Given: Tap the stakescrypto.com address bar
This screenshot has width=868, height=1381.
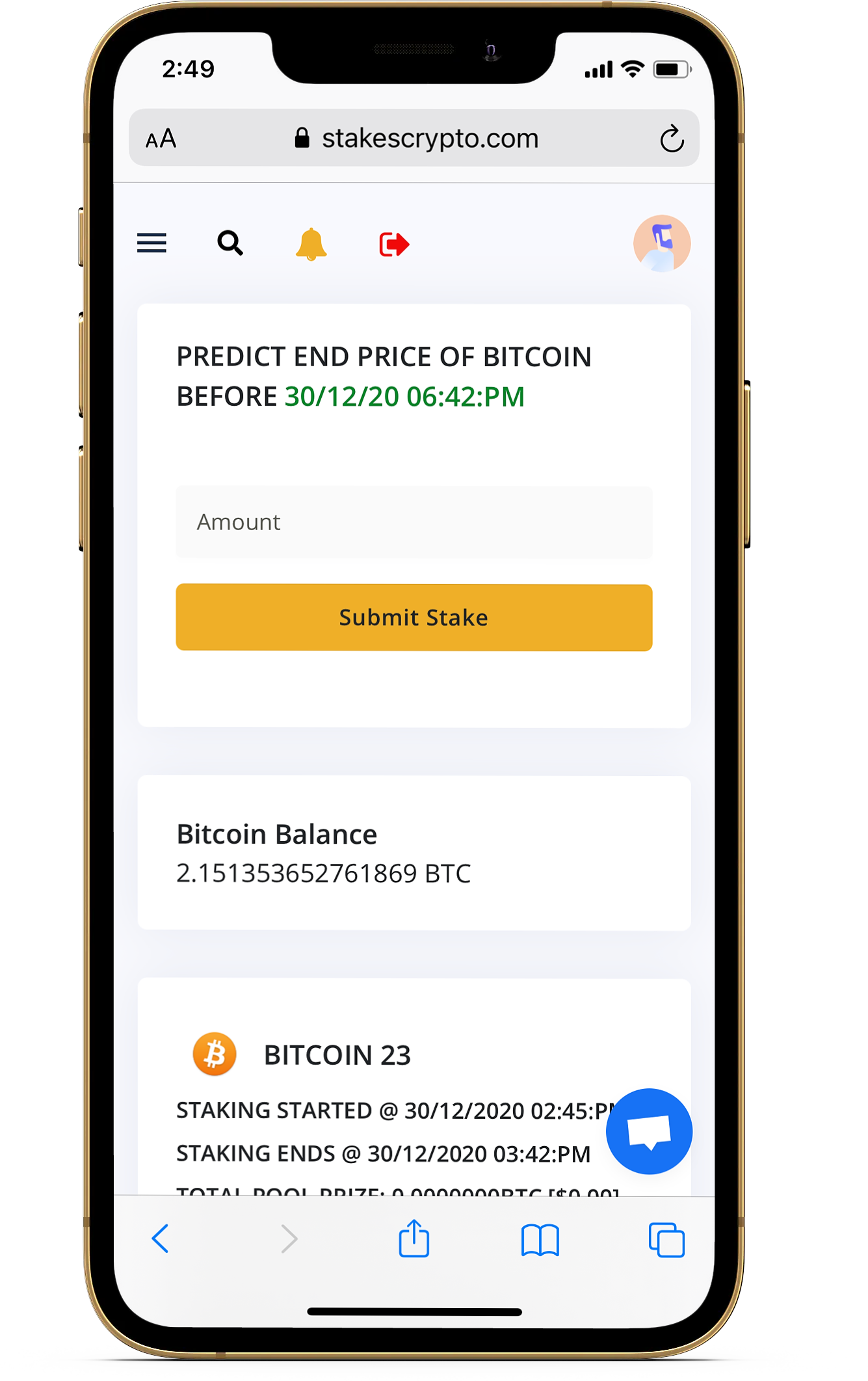Looking at the screenshot, I should point(416,139).
